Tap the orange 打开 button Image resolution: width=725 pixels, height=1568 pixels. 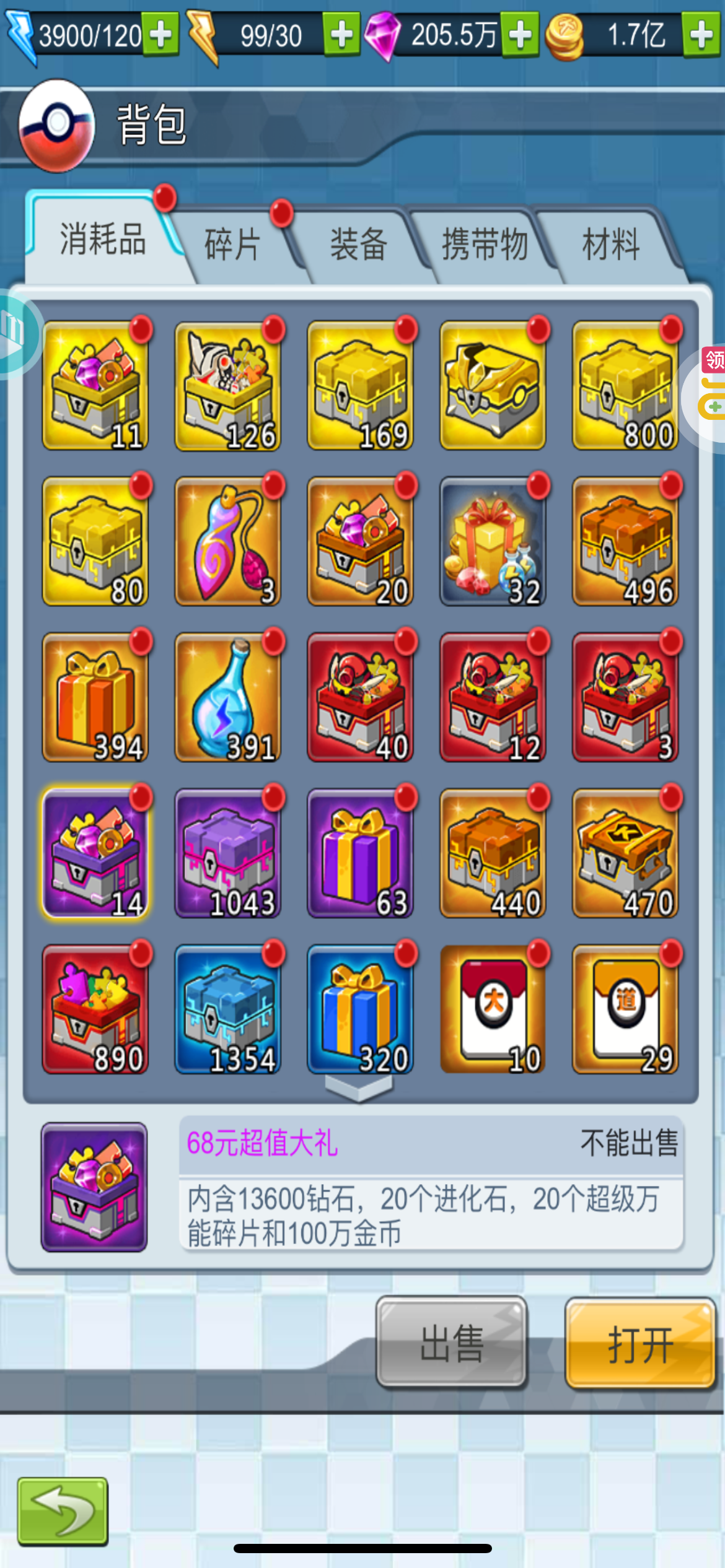(640, 1343)
